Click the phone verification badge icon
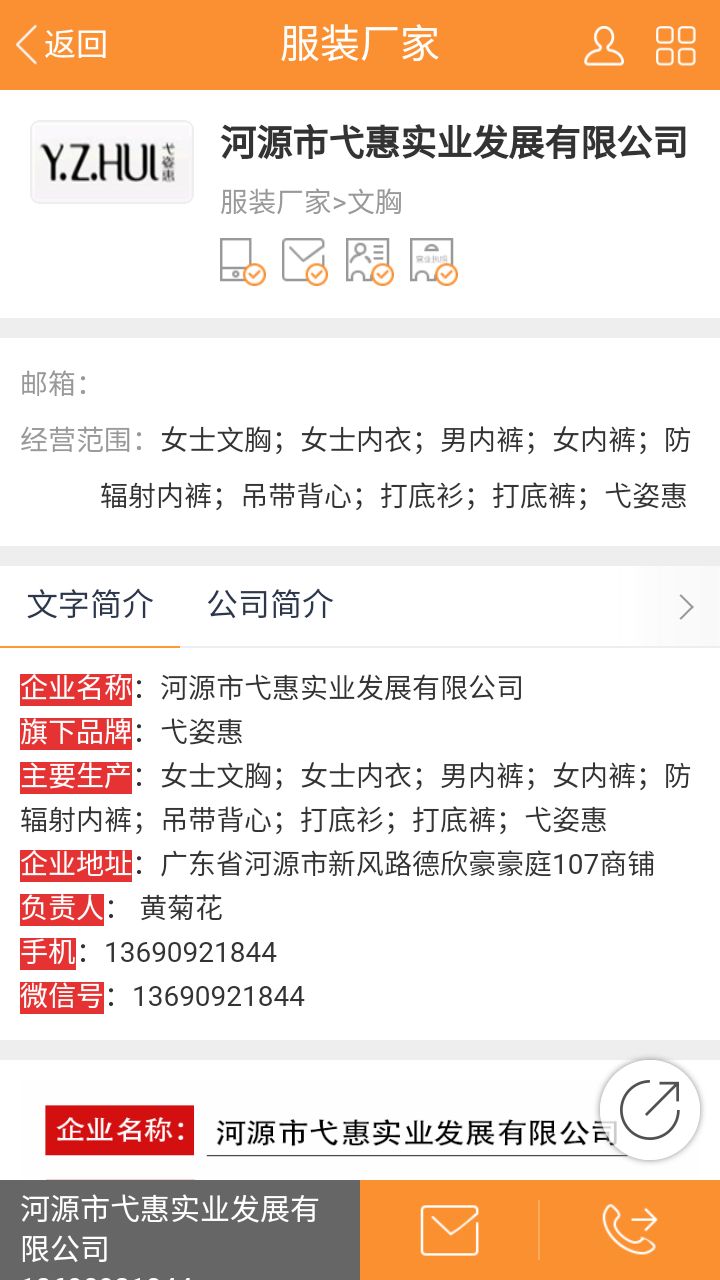 [x=240, y=258]
